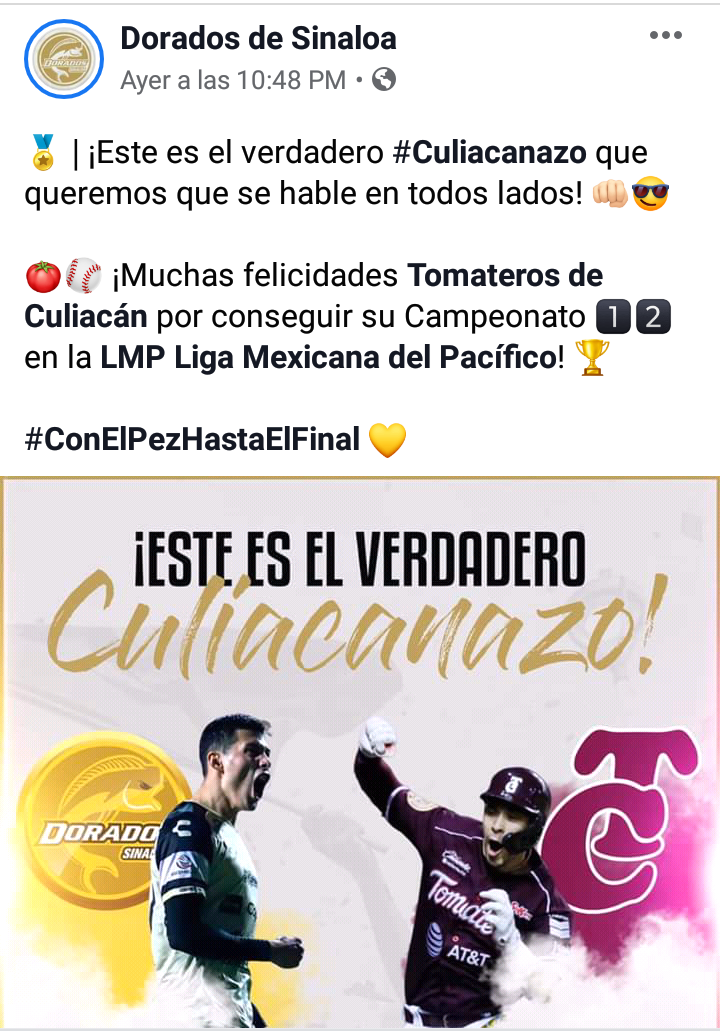Open the post timestamp Ayer a las 10:48 PM
This screenshot has height=1036, width=720.
coord(232,81)
